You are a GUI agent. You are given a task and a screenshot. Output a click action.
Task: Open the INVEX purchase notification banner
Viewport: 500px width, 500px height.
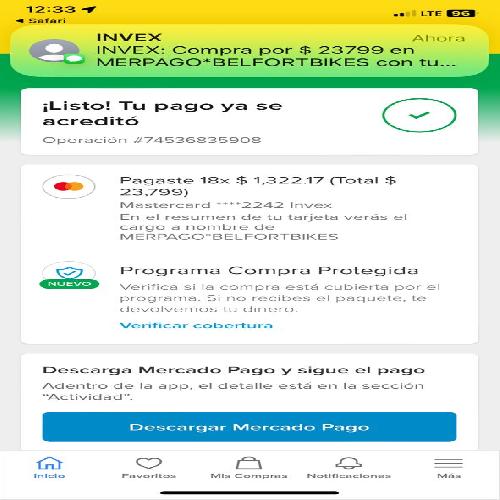(249, 51)
